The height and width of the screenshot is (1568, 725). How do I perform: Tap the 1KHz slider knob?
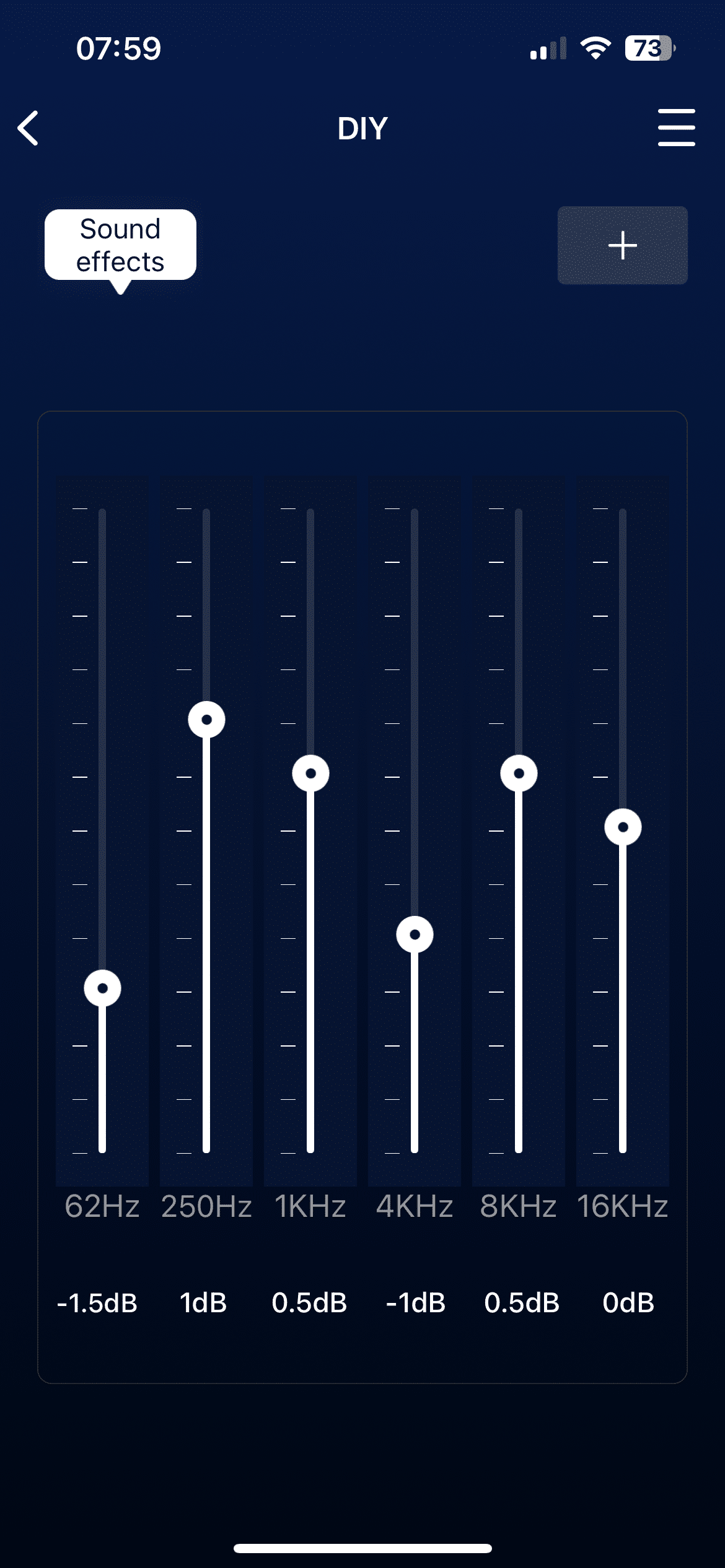[x=310, y=773]
